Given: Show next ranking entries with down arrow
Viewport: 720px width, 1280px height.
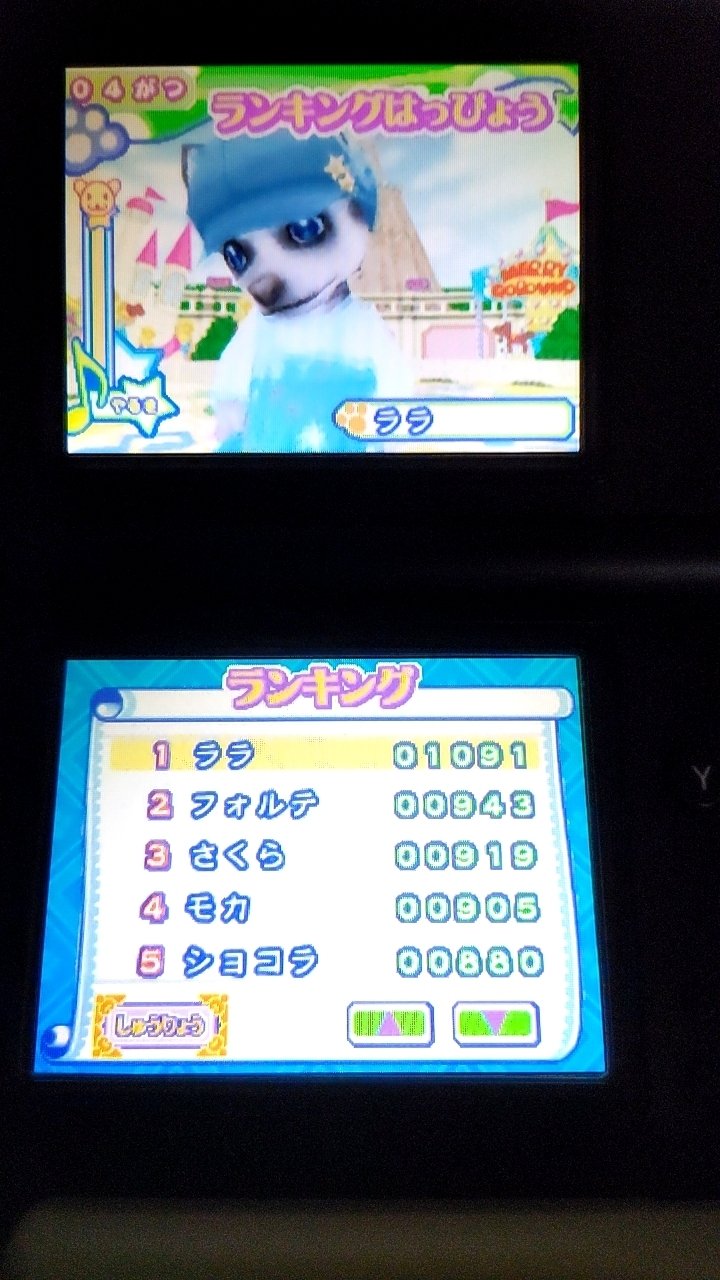Looking at the screenshot, I should (496, 1023).
